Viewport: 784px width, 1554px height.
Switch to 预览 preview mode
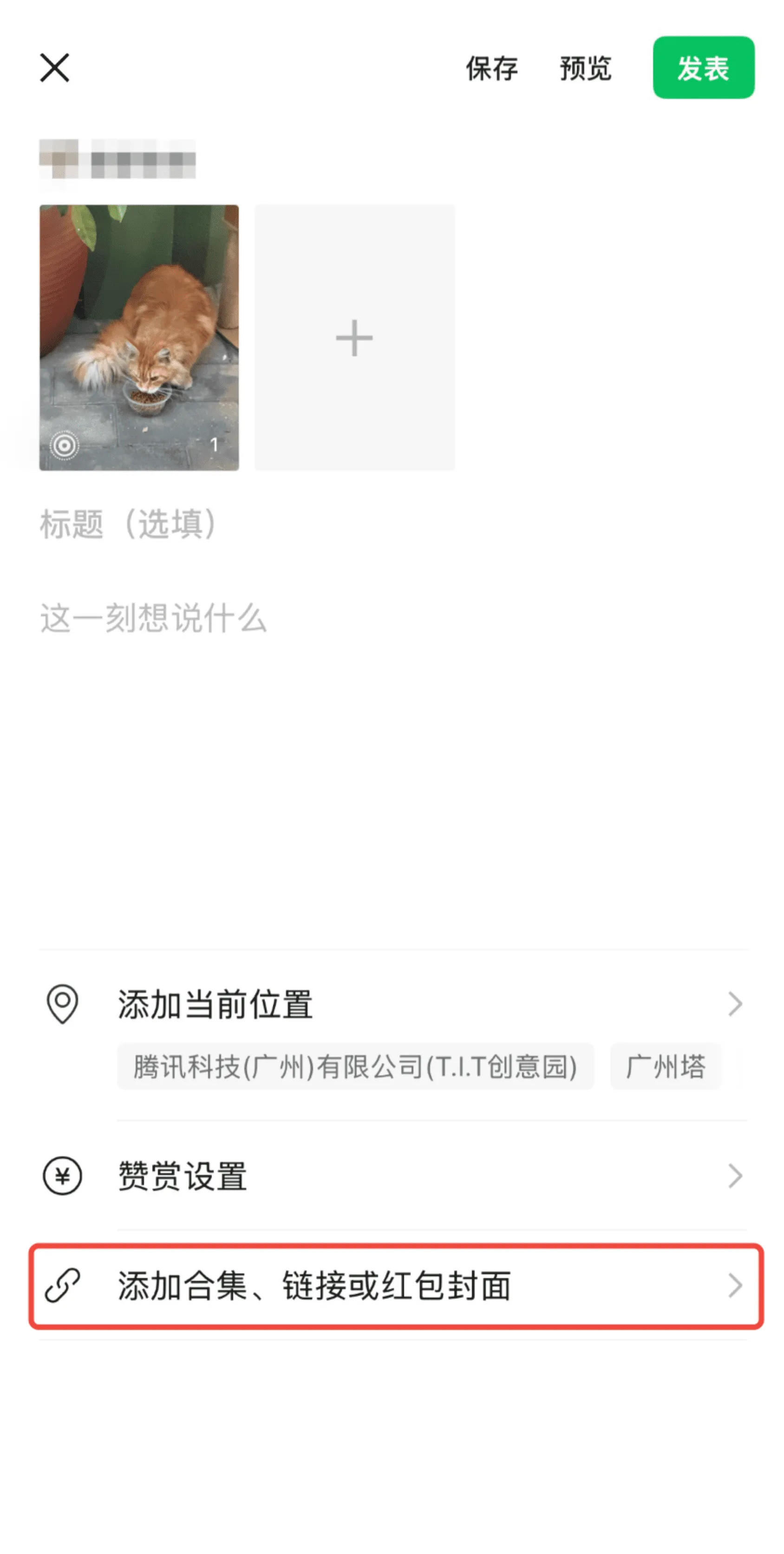point(584,69)
